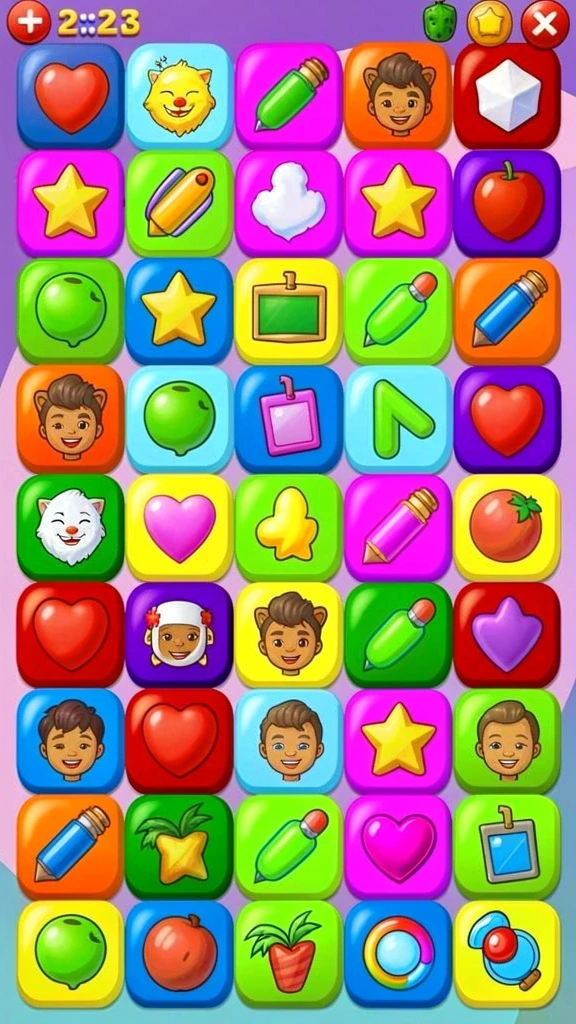Viewport: 576px width, 1024px height.
Task: Pick the rainbow ring tile
Action: tap(398, 953)
